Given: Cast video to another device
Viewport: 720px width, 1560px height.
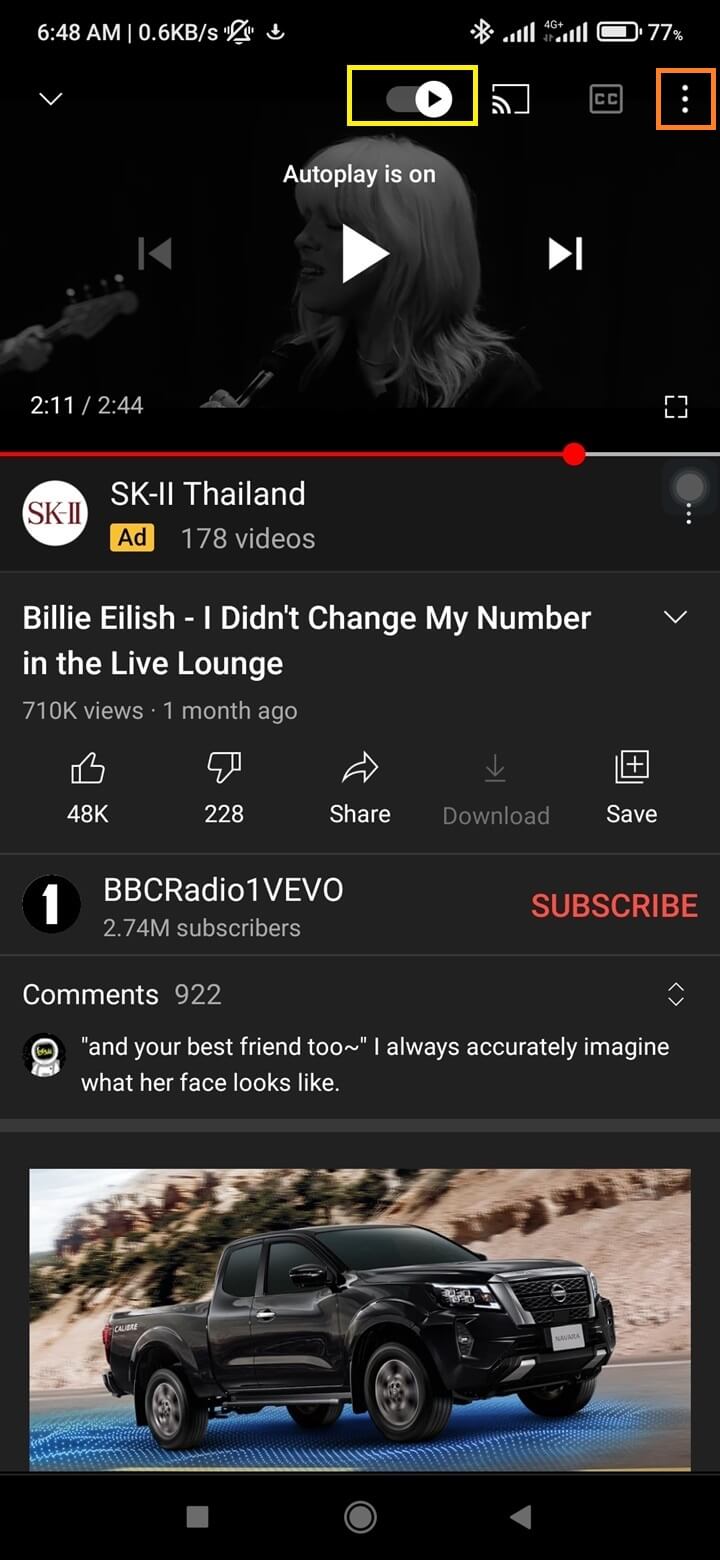Looking at the screenshot, I should point(510,98).
